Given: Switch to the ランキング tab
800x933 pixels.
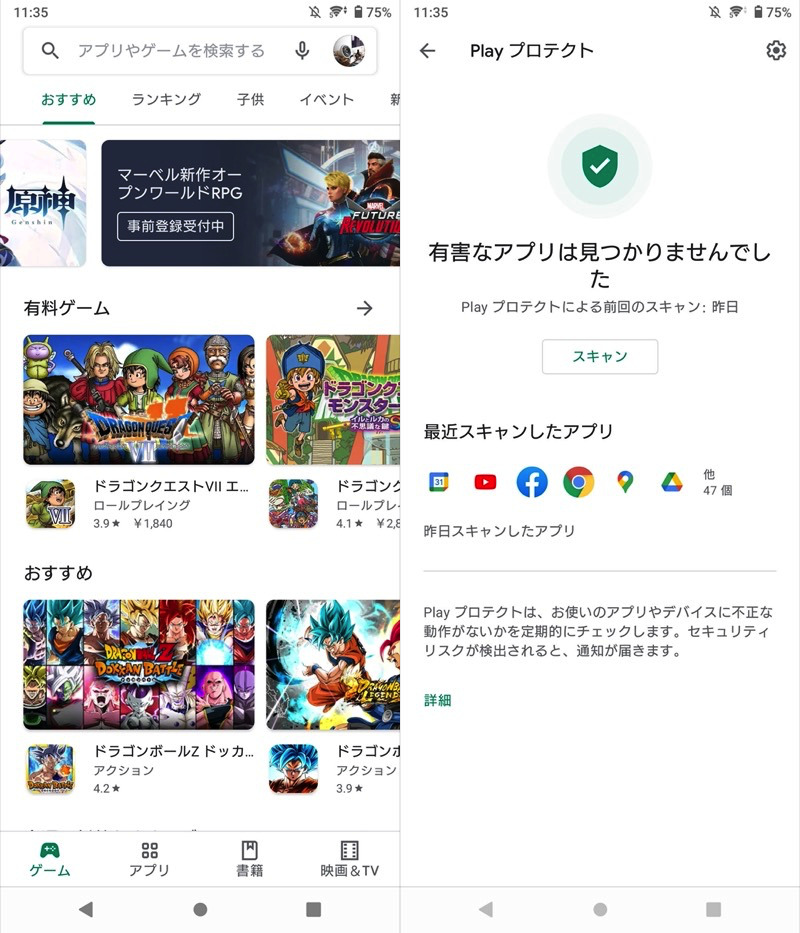Looking at the screenshot, I should click(166, 100).
